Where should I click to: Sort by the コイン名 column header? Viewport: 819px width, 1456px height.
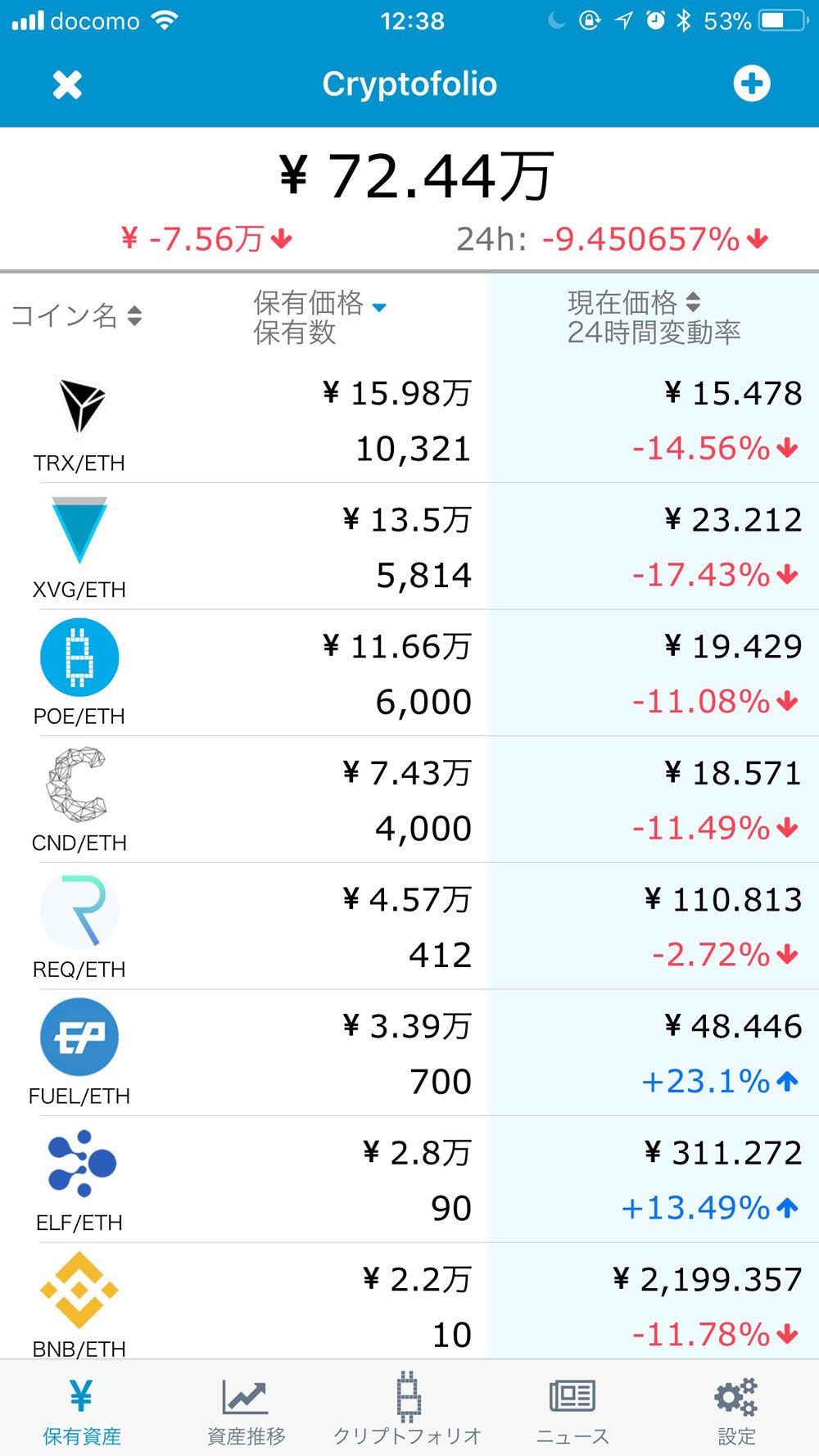tap(77, 315)
